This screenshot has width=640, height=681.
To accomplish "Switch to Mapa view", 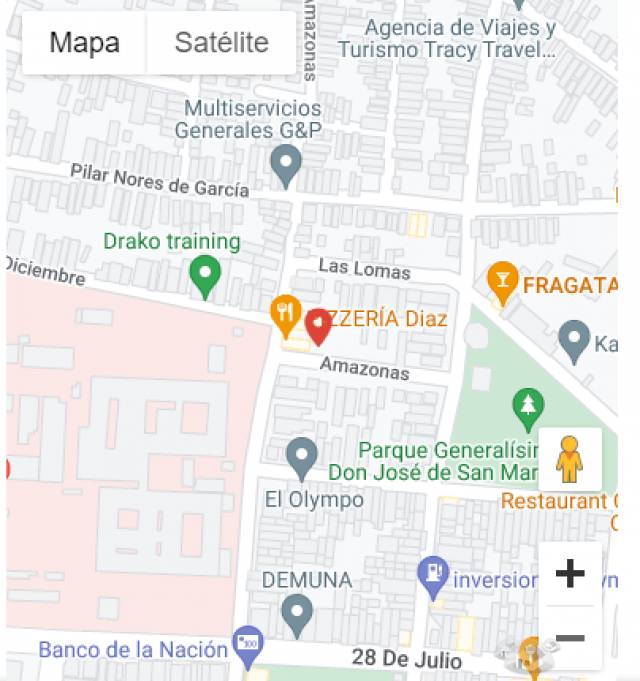I will pyautogui.click(x=85, y=43).
